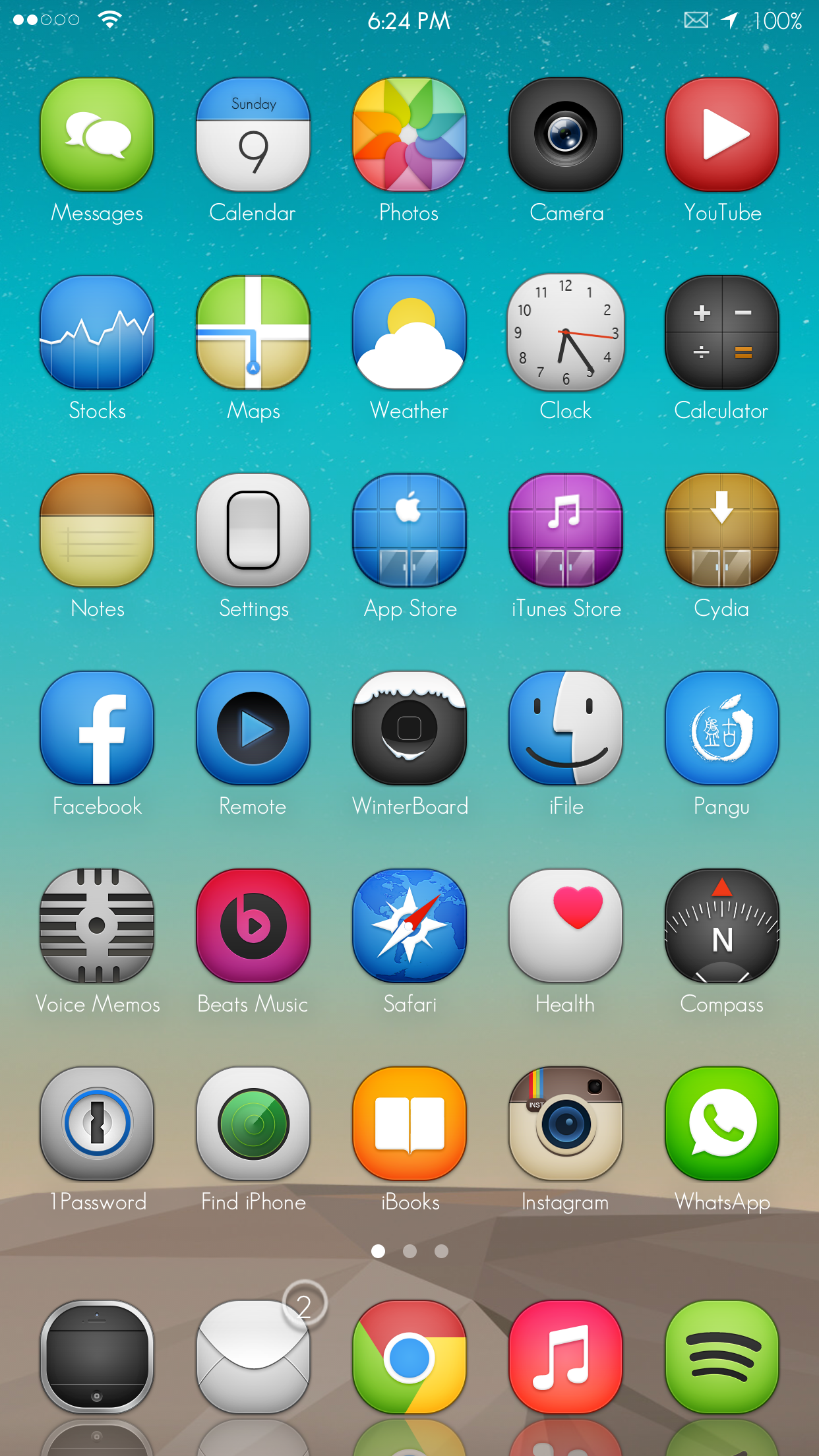The height and width of the screenshot is (1456, 819).
Task: Open Cydia
Action: pos(722,531)
